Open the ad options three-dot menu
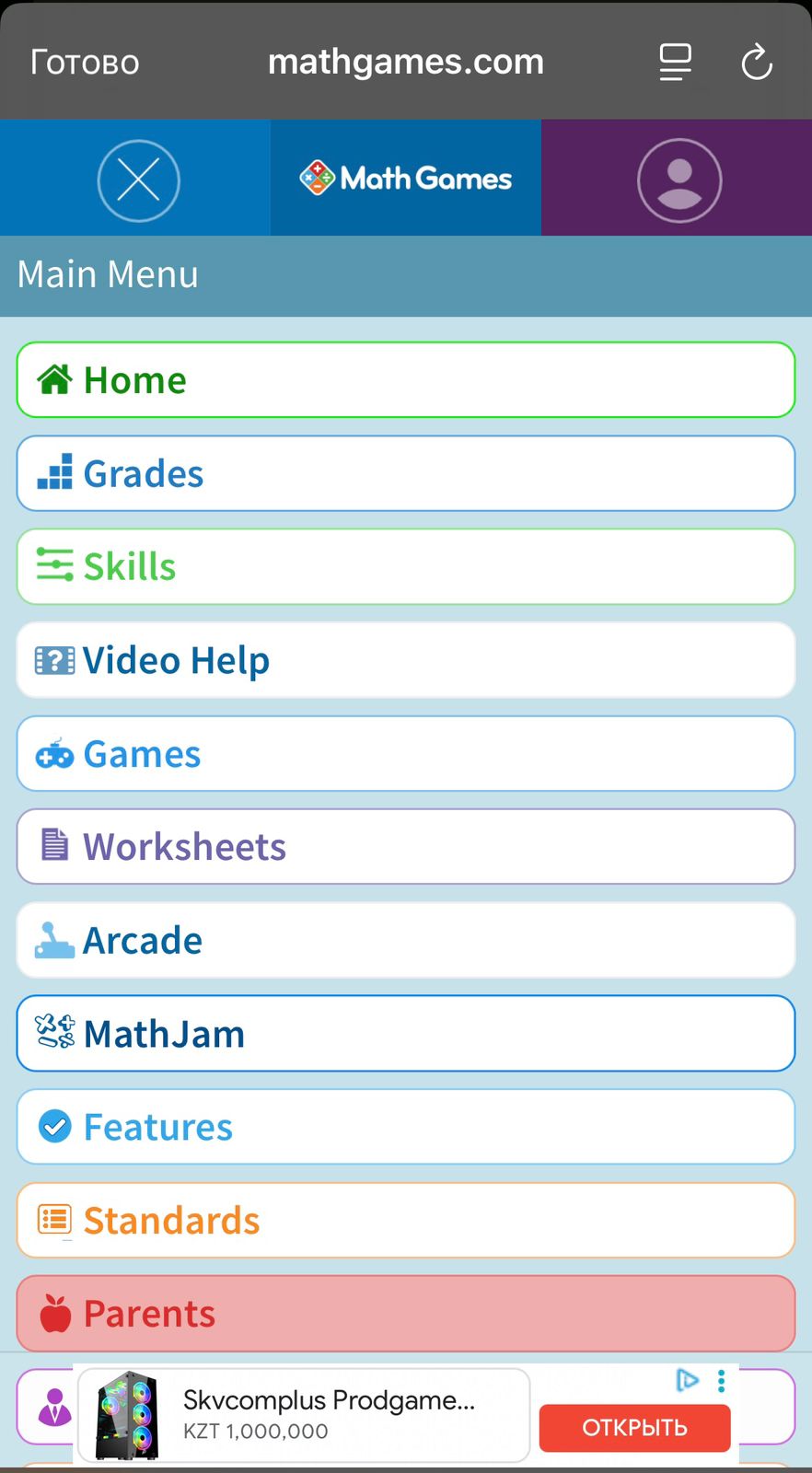Viewport: 812px width, 1473px height. pyautogui.click(x=721, y=1381)
